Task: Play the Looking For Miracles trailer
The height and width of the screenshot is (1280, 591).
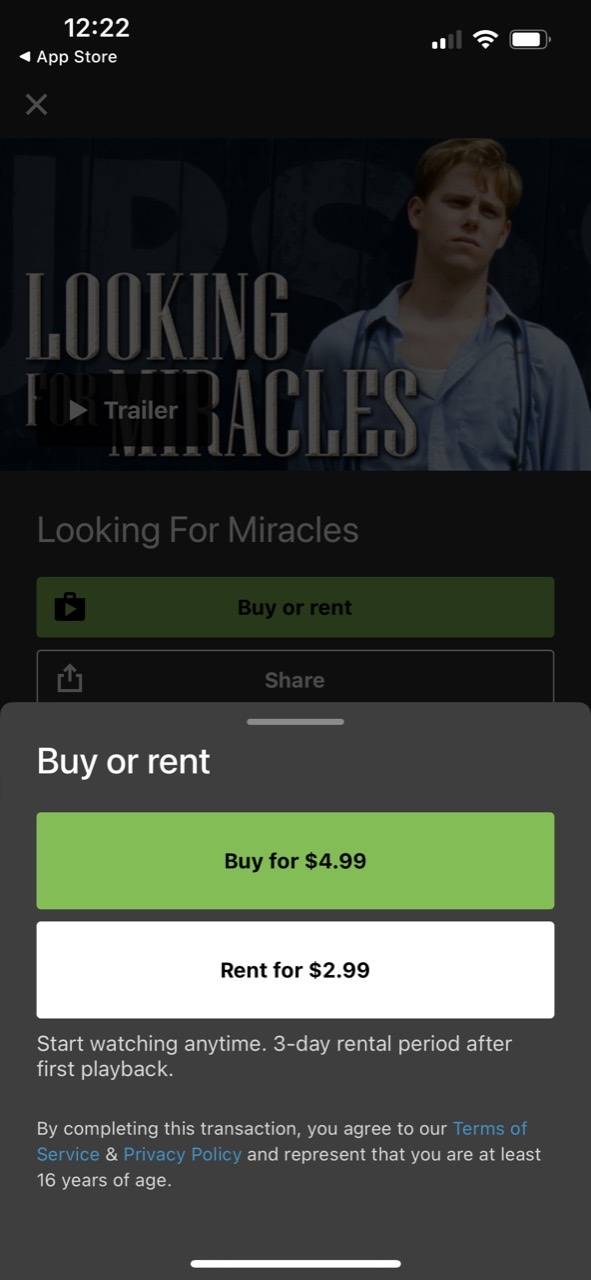Action: [x=123, y=410]
